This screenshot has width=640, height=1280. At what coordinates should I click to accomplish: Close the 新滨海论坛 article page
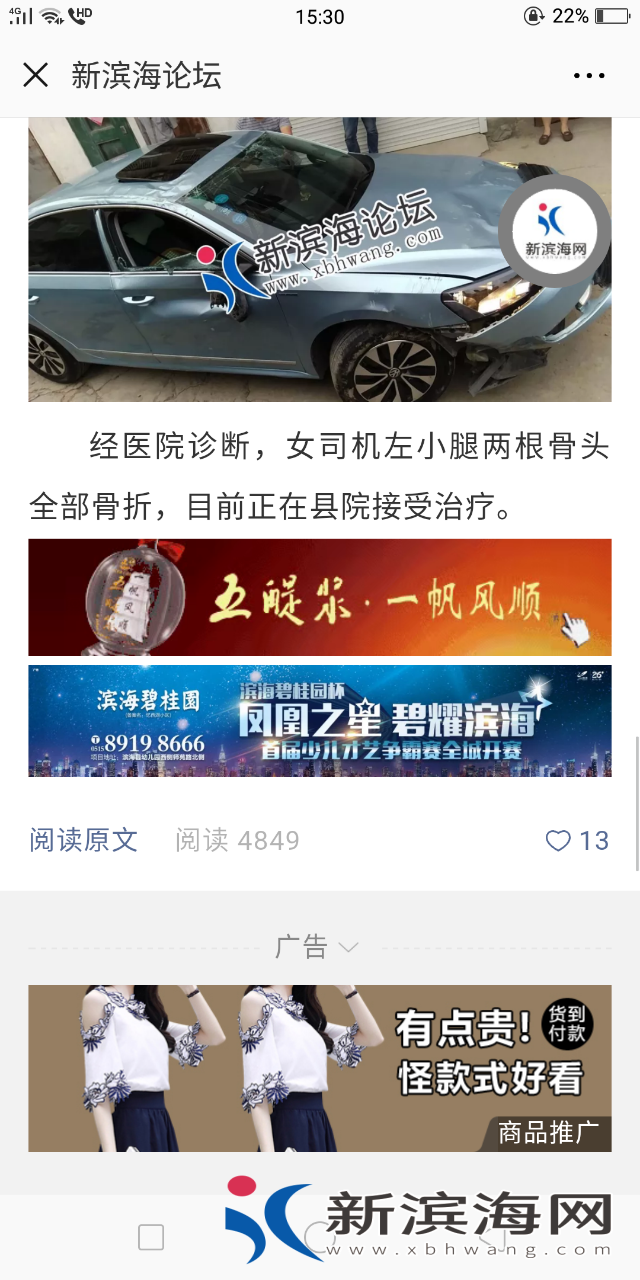[35, 75]
